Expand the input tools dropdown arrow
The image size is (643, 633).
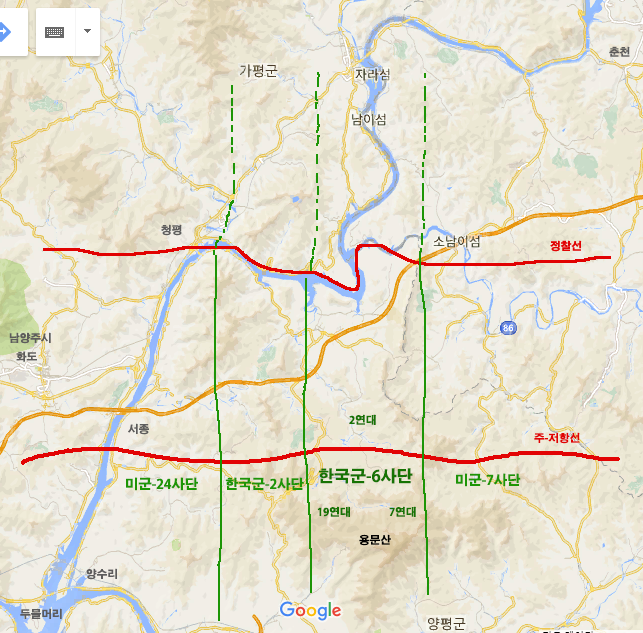87,31
